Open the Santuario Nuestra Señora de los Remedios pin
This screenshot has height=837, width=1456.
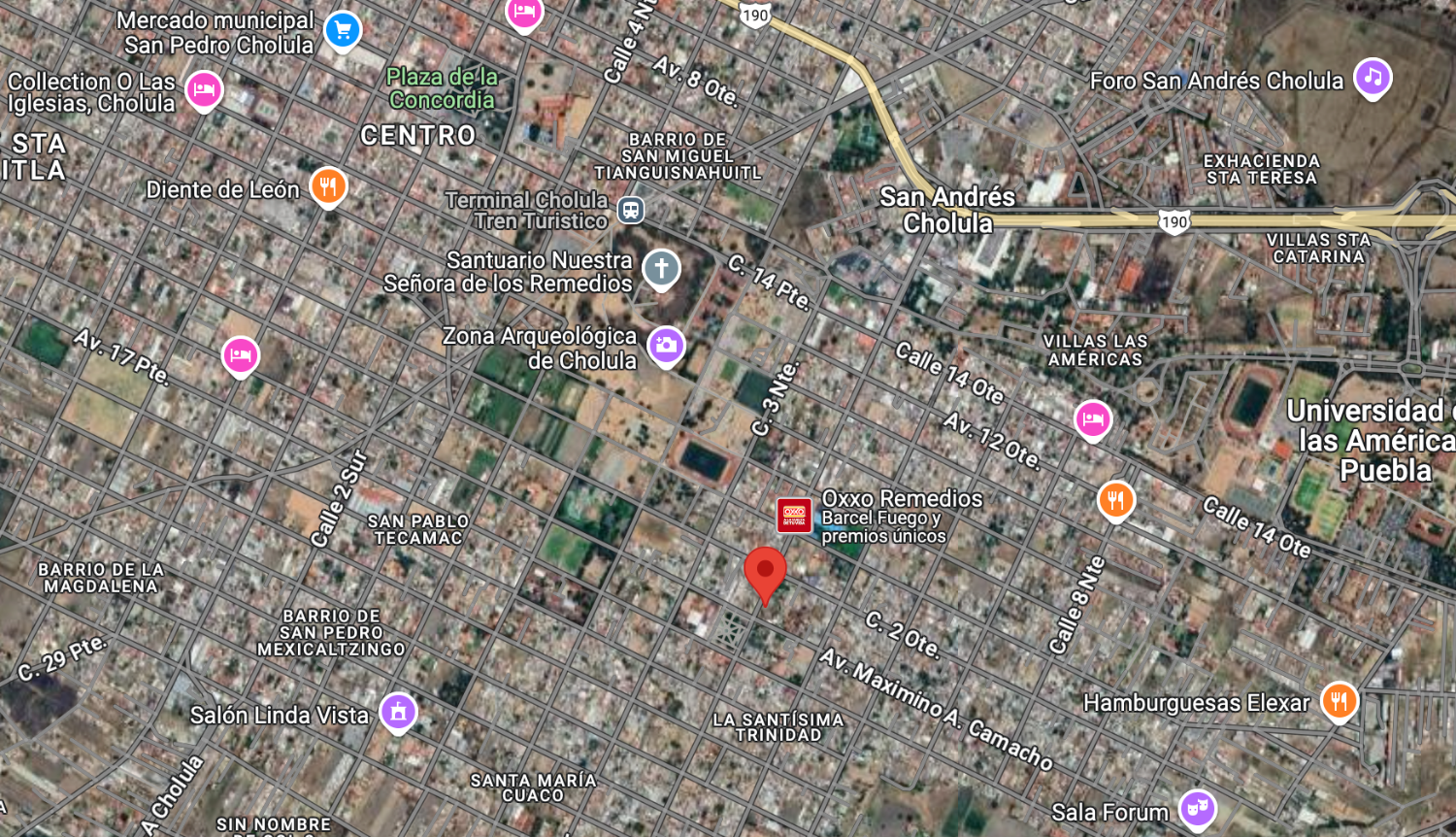coord(661,269)
